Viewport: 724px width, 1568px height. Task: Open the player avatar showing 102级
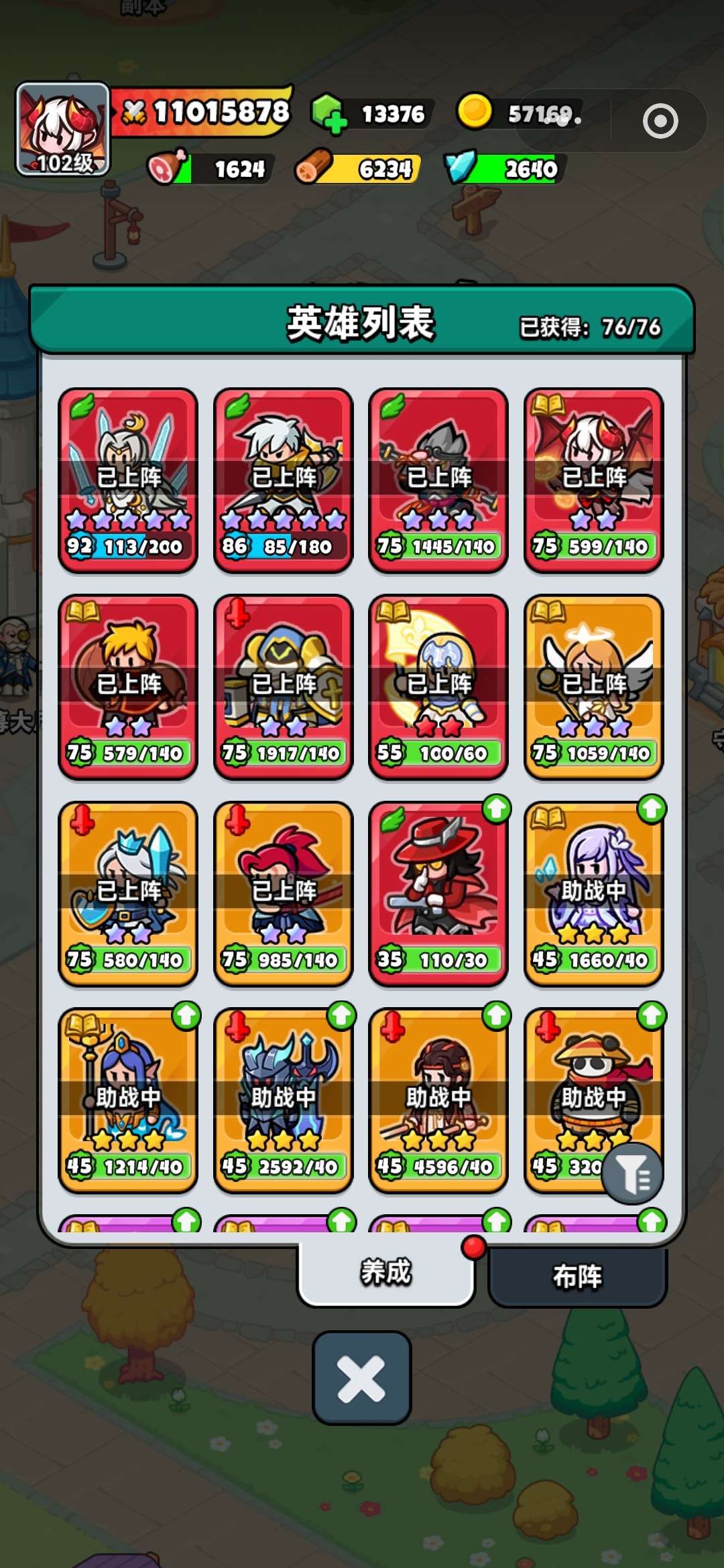(x=62, y=129)
